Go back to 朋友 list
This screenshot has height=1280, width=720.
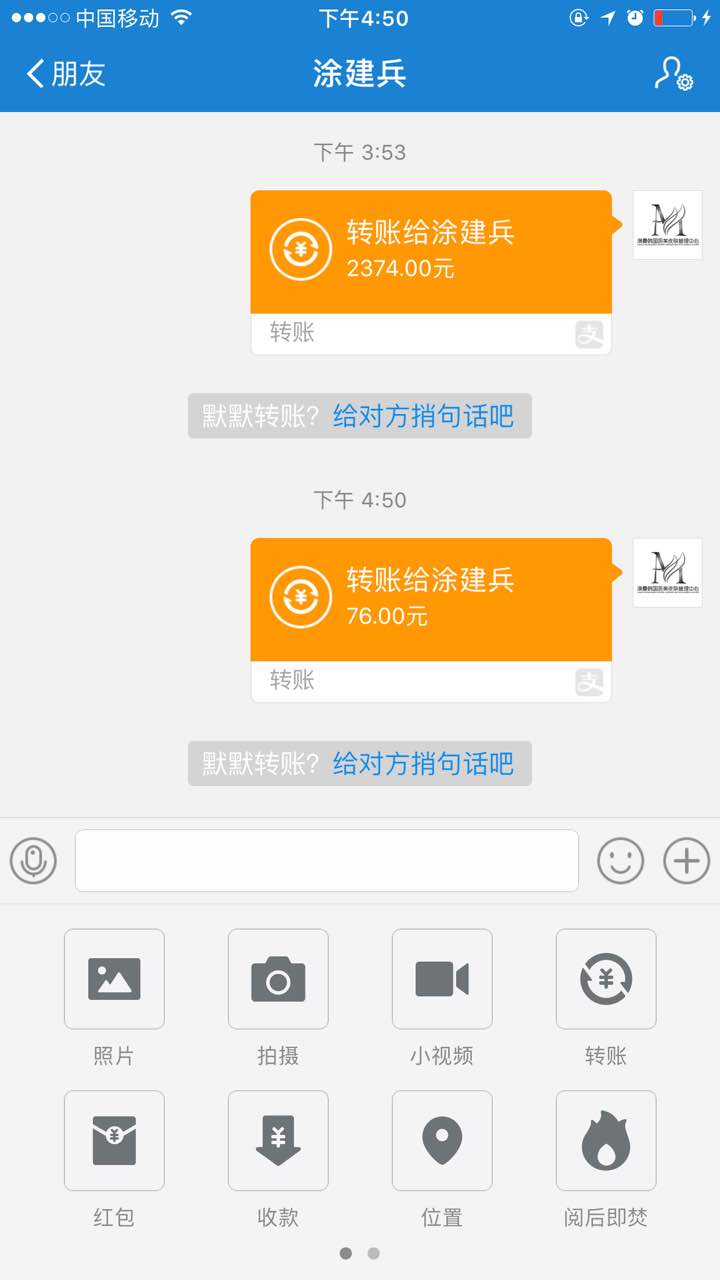tap(66, 74)
